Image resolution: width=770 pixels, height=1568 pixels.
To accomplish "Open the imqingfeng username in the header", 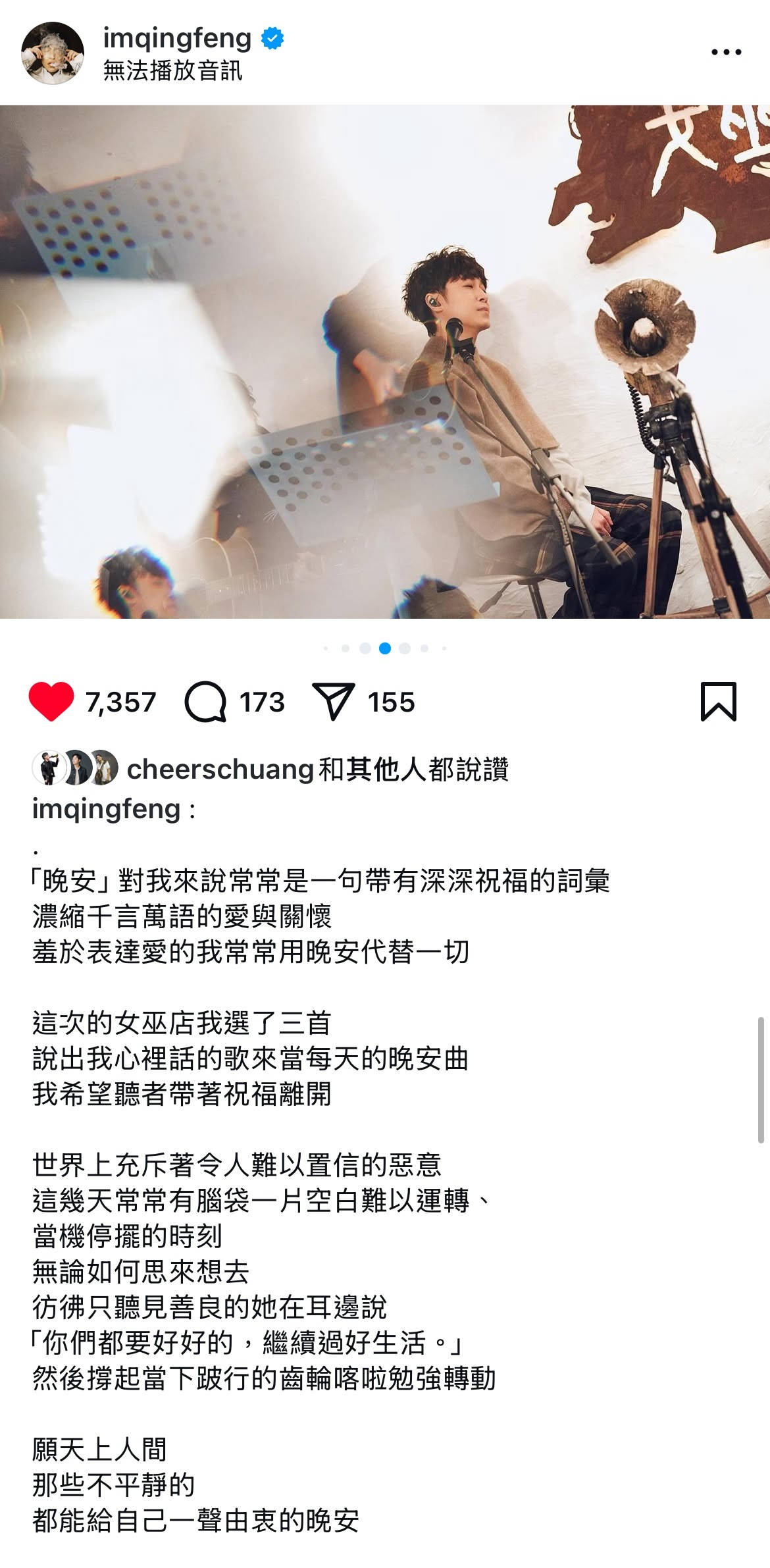I will [177, 38].
